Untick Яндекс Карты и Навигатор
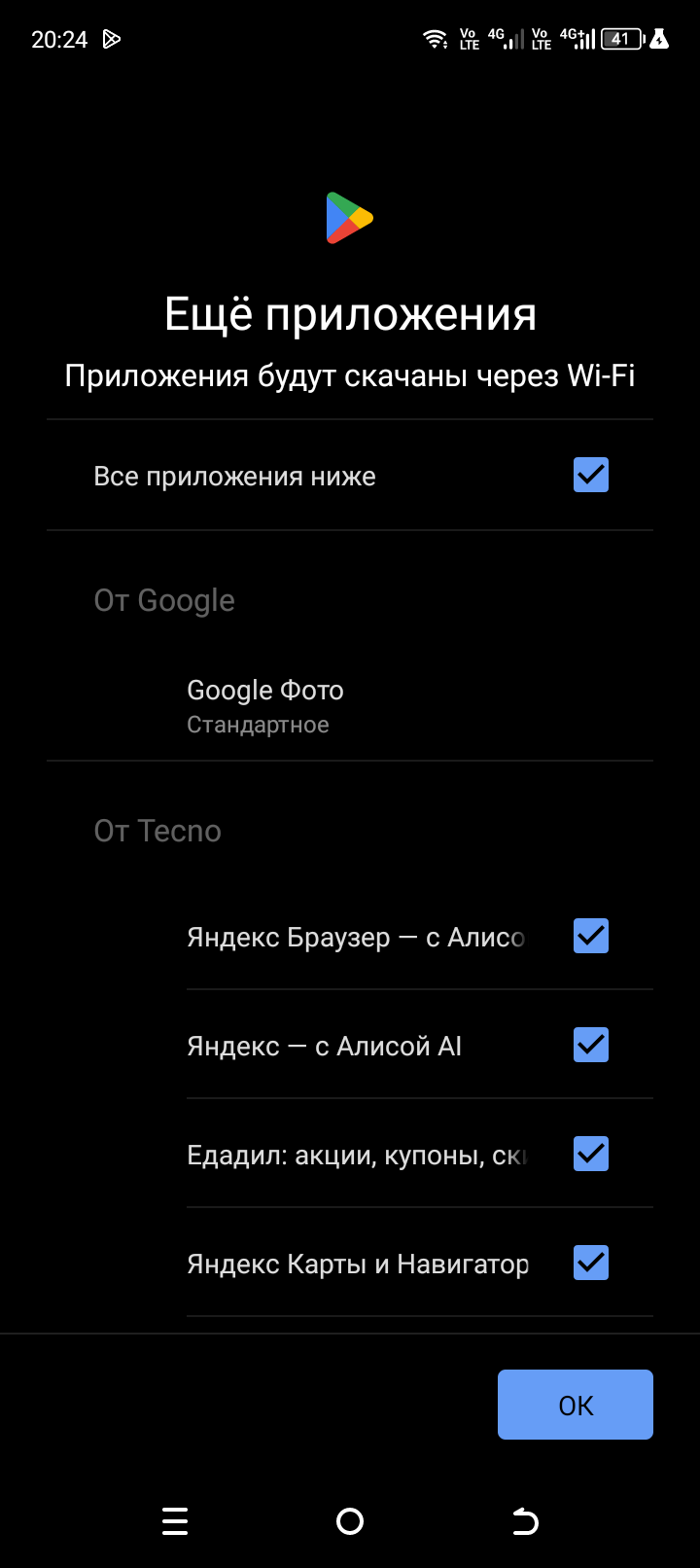700x1568 pixels. point(590,1264)
